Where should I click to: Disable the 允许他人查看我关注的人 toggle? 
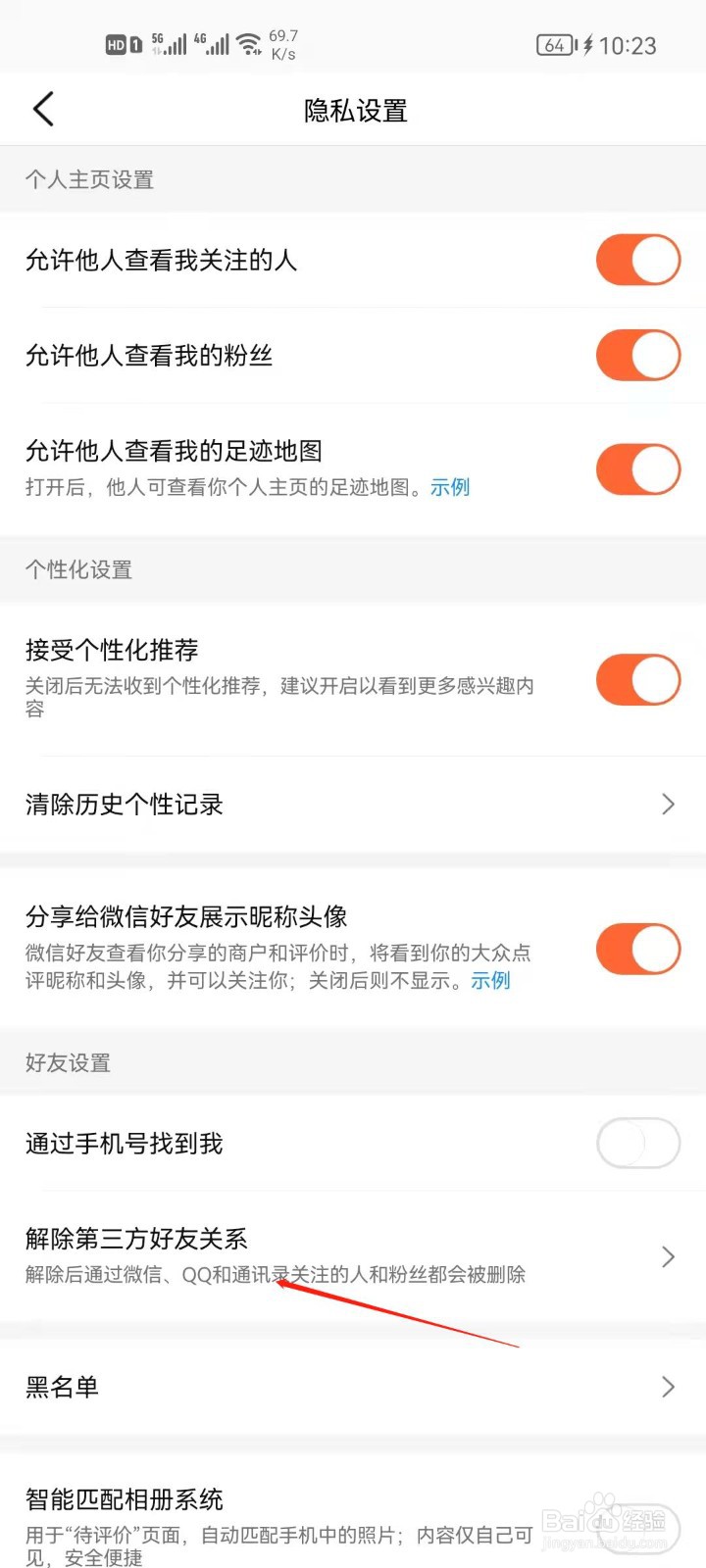coord(638,260)
